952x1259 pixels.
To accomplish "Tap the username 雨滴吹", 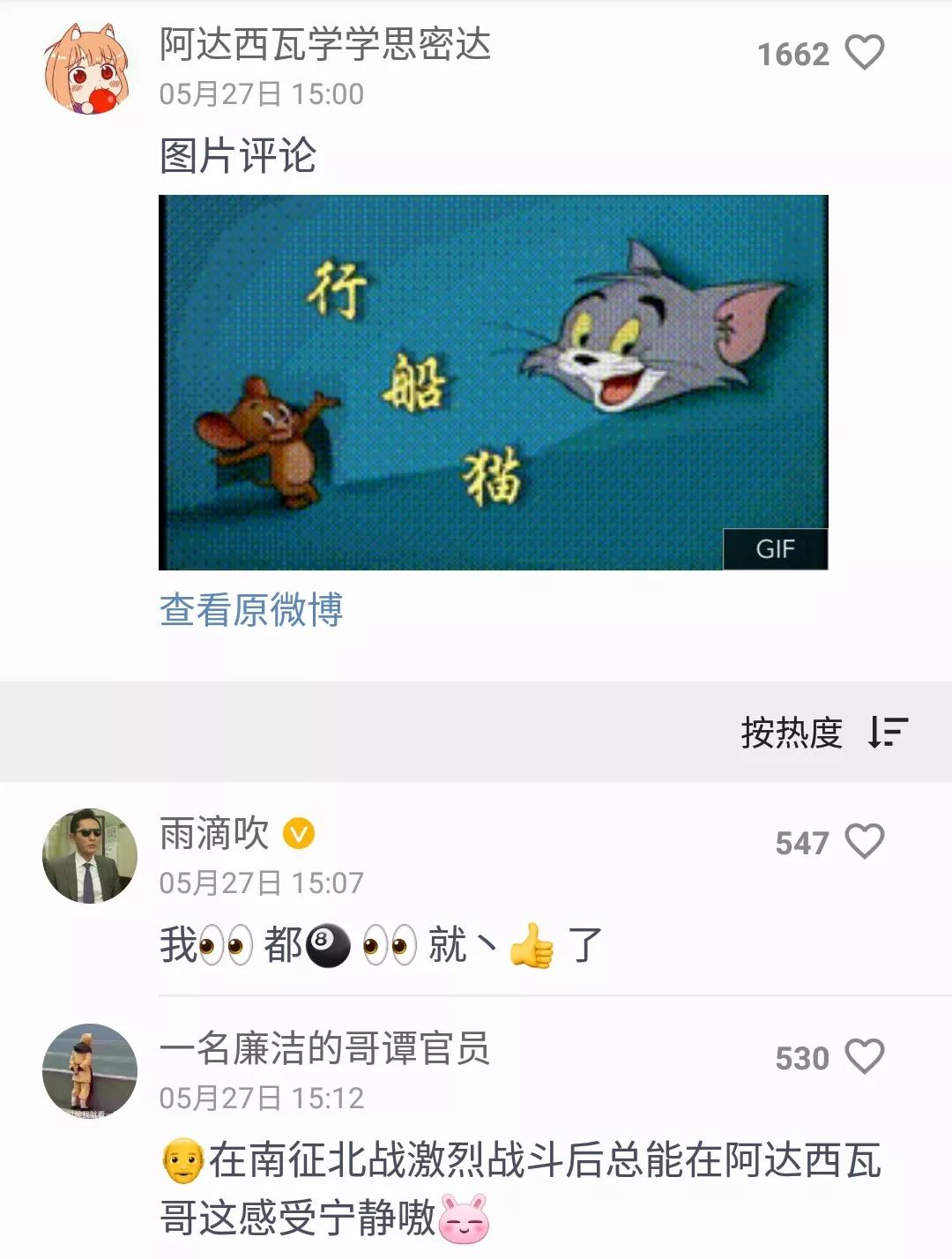I will coord(214,833).
